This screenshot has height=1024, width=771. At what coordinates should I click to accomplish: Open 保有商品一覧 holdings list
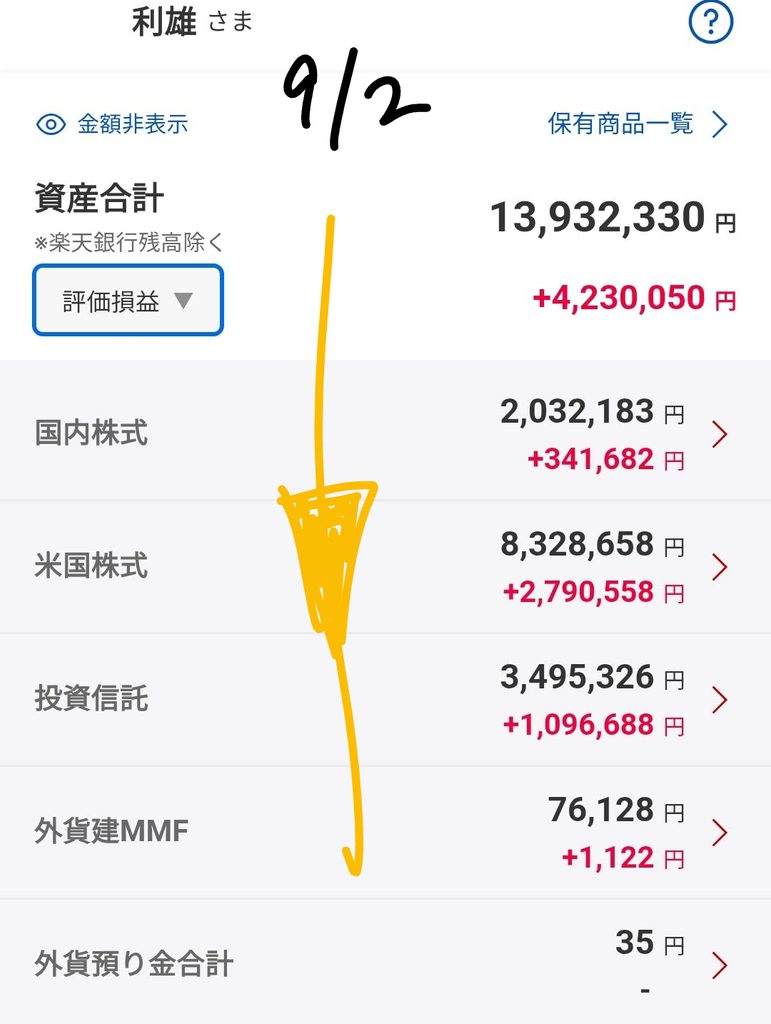click(638, 123)
